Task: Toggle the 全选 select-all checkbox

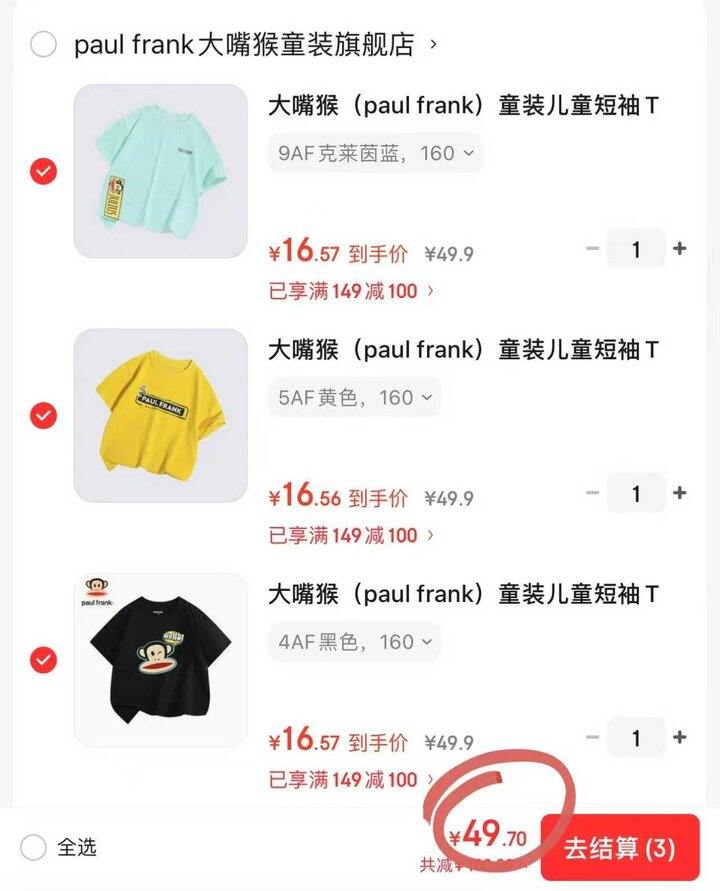Action: [34, 848]
